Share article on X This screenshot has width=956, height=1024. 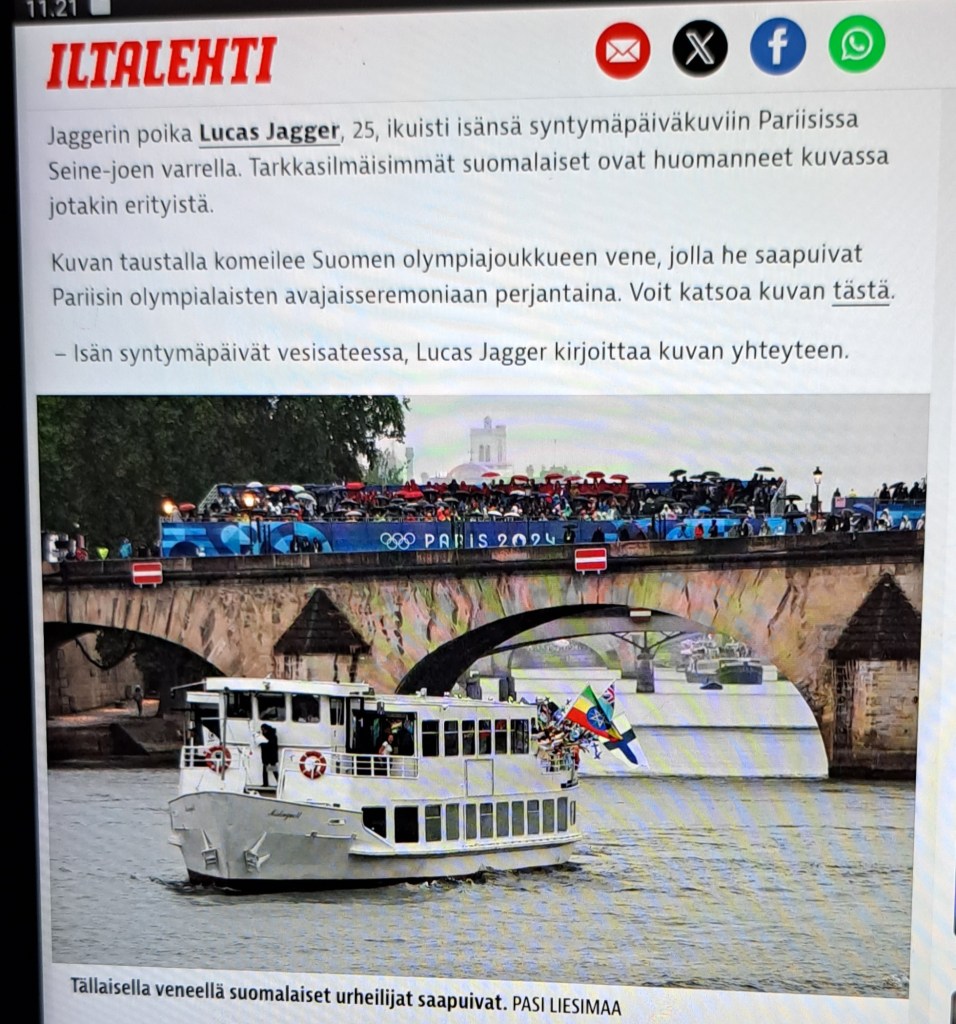(x=699, y=48)
